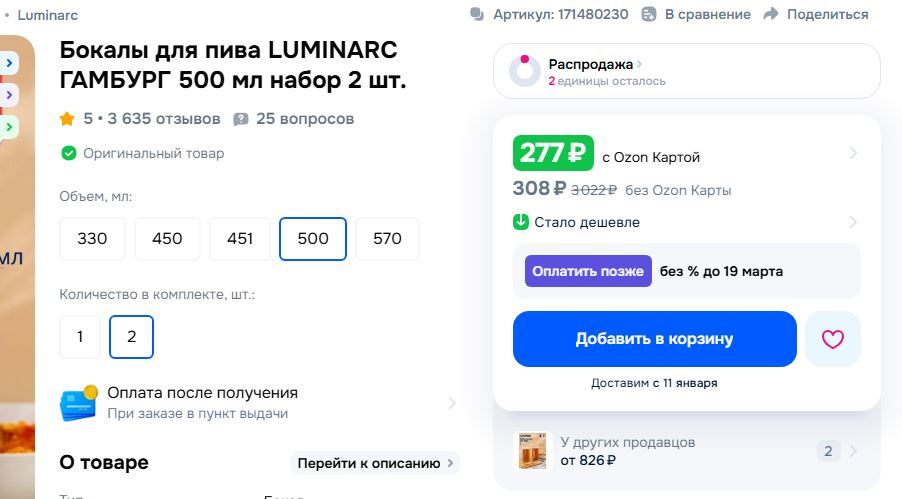Tap 'Оплатить позже' button
This screenshot has height=499, width=902.
tap(588, 271)
